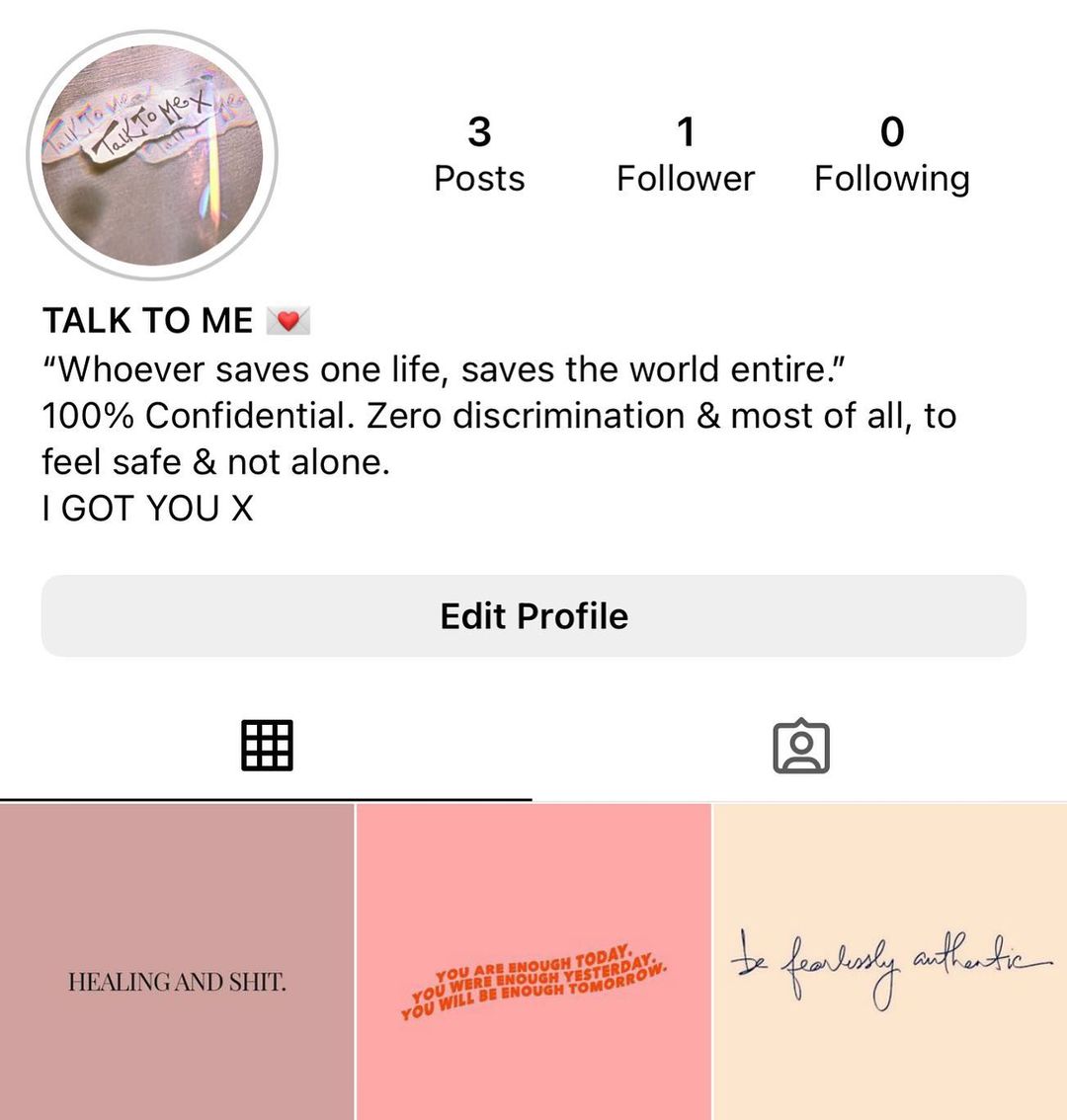1067x1120 pixels.
Task: Switch to the posts grid tab
Action: coord(267,746)
